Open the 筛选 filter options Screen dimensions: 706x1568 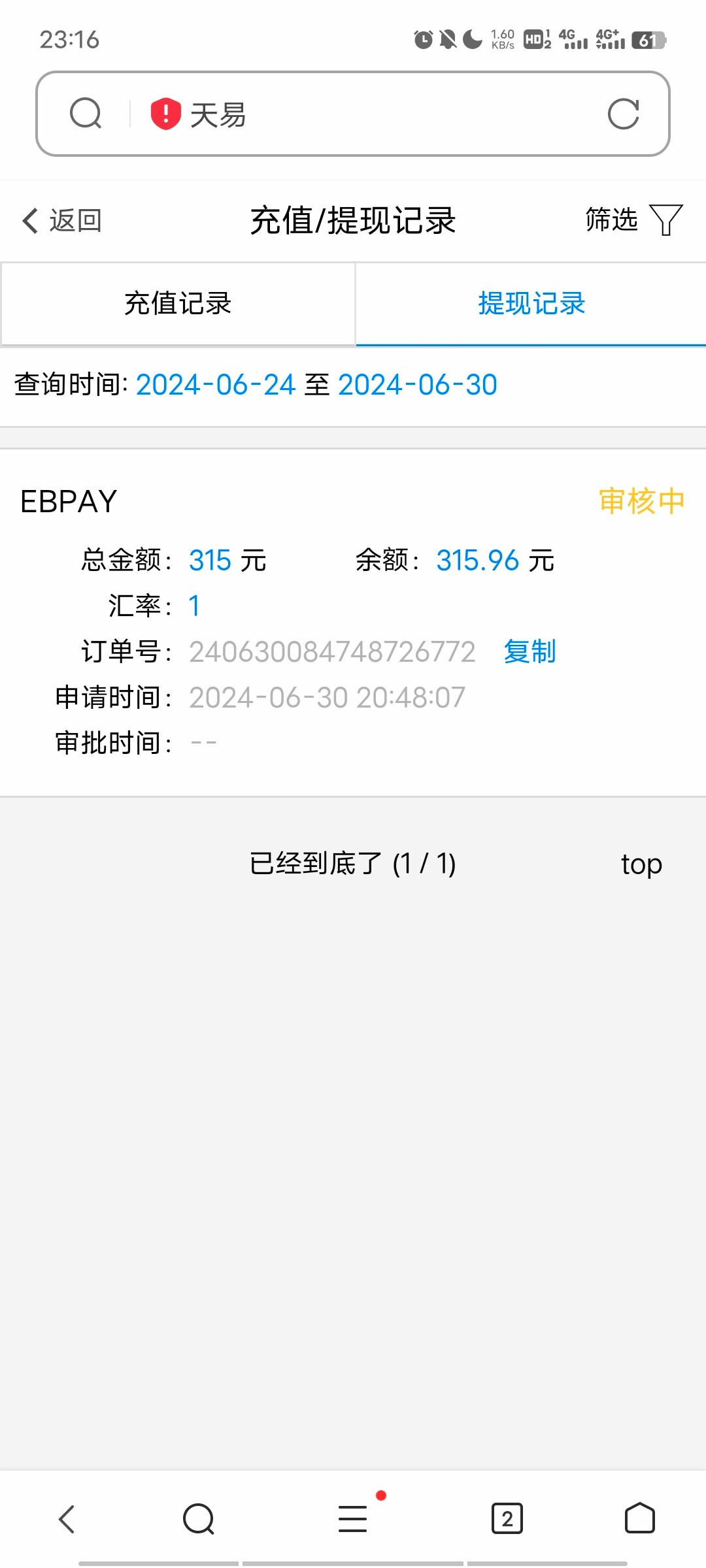pos(633,220)
